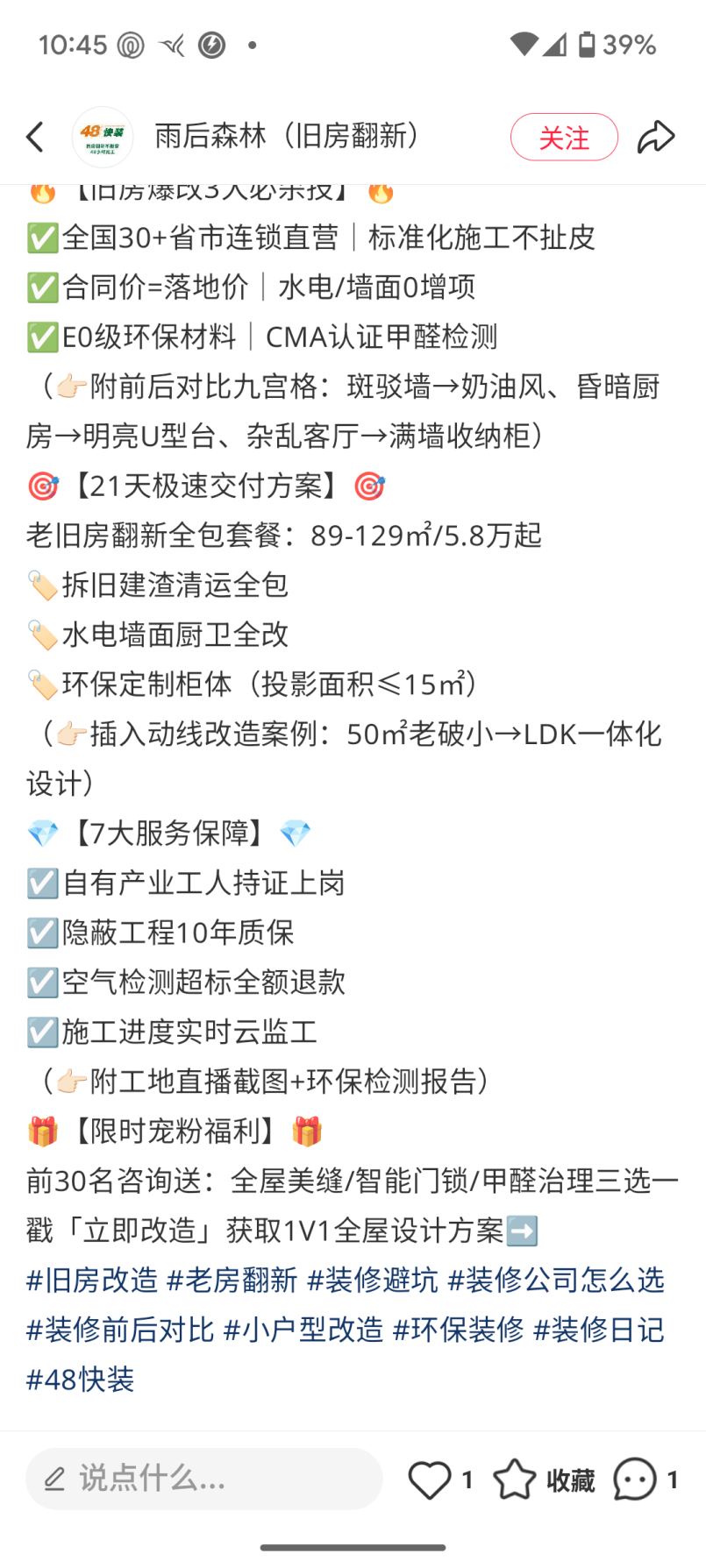Screen dimensions: 706x1568
Task: Open the comments bubble
Action: [x=635, y=1480]
